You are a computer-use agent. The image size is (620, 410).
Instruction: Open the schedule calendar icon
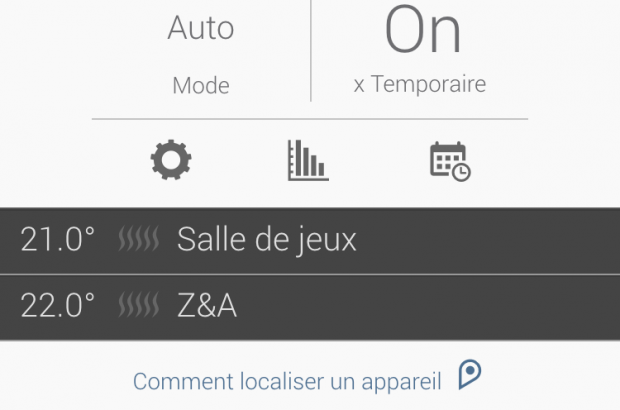click(x=449, y=161)
